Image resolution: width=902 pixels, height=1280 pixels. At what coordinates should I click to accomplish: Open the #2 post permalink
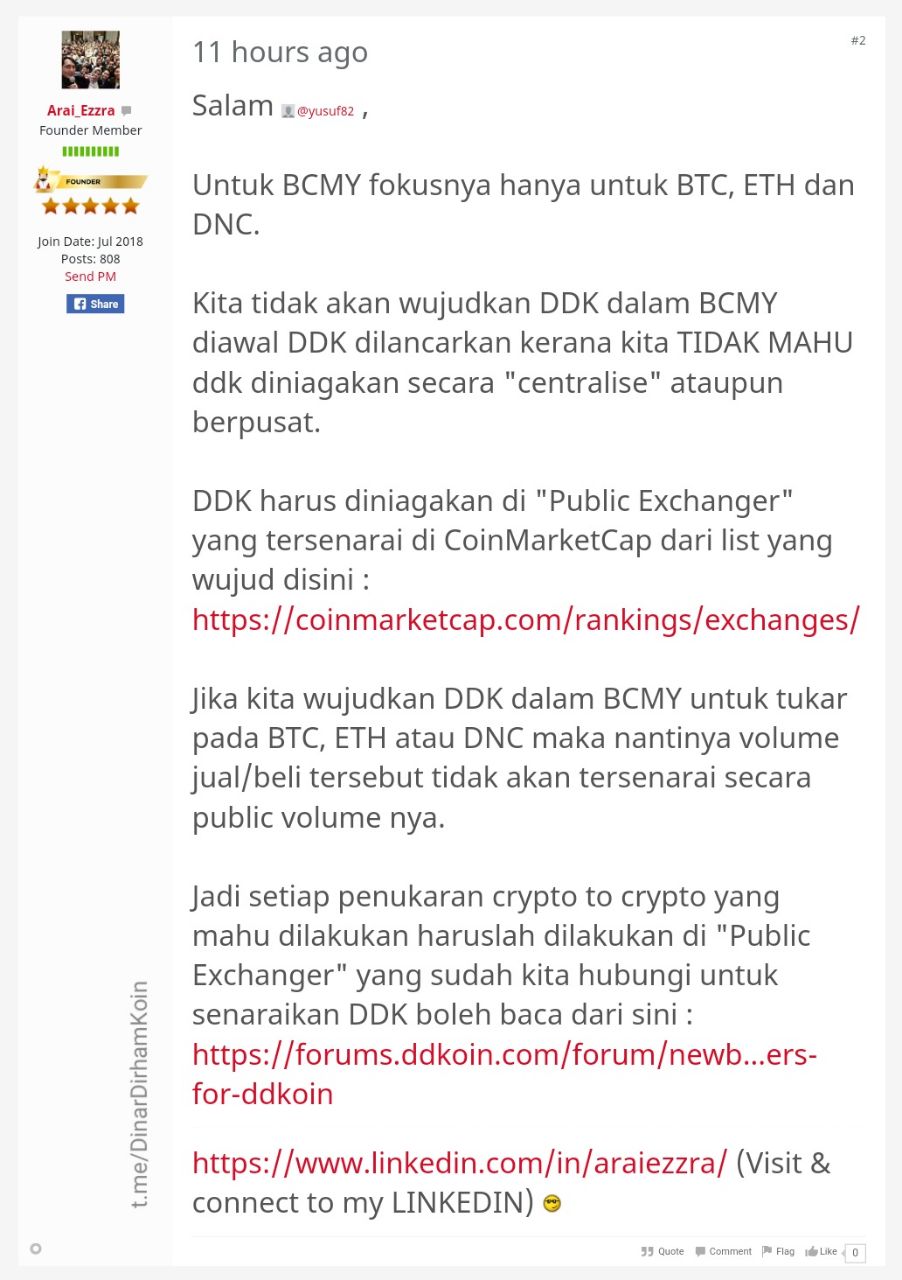coord(858,41)
